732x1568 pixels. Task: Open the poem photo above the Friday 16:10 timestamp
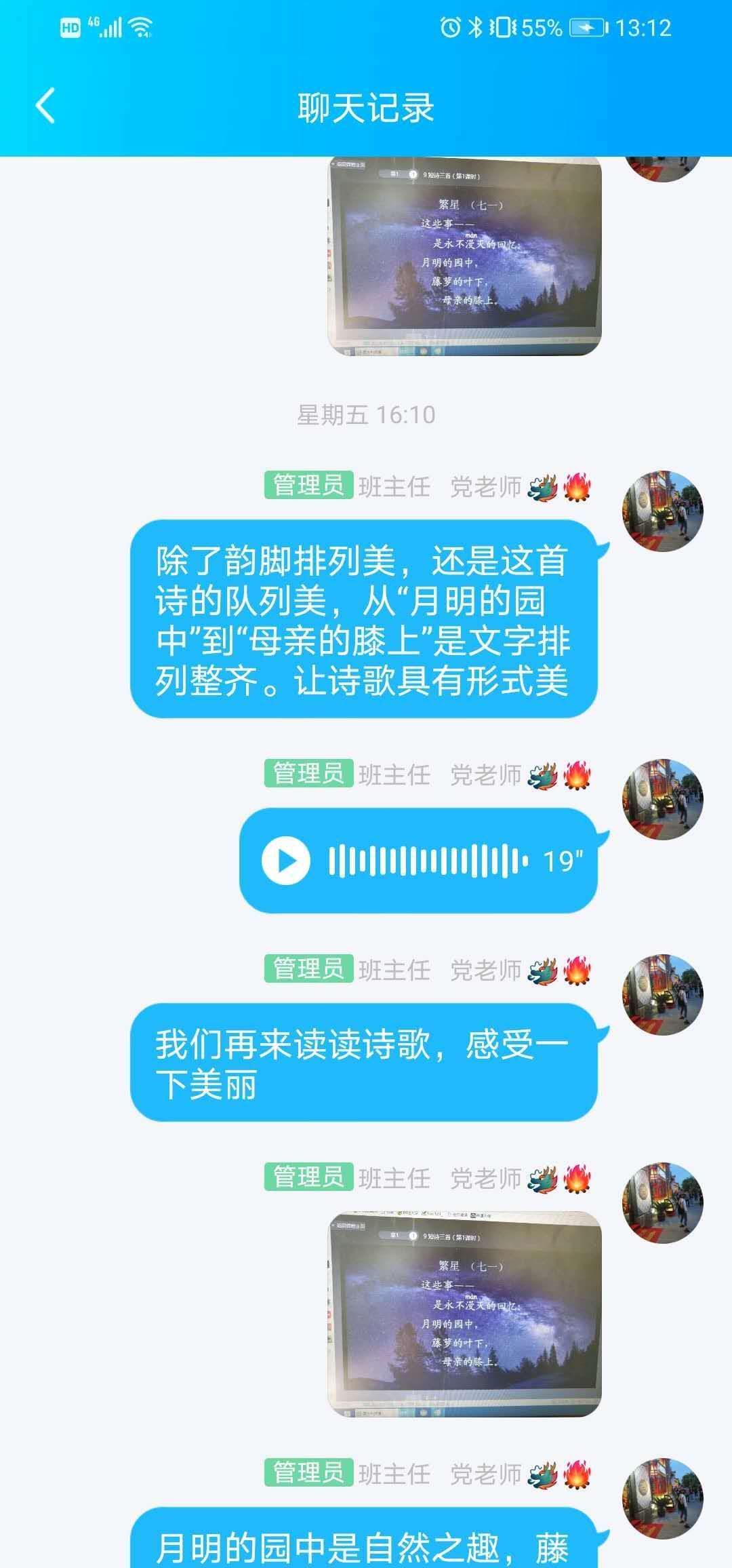(x=465, y=256)
